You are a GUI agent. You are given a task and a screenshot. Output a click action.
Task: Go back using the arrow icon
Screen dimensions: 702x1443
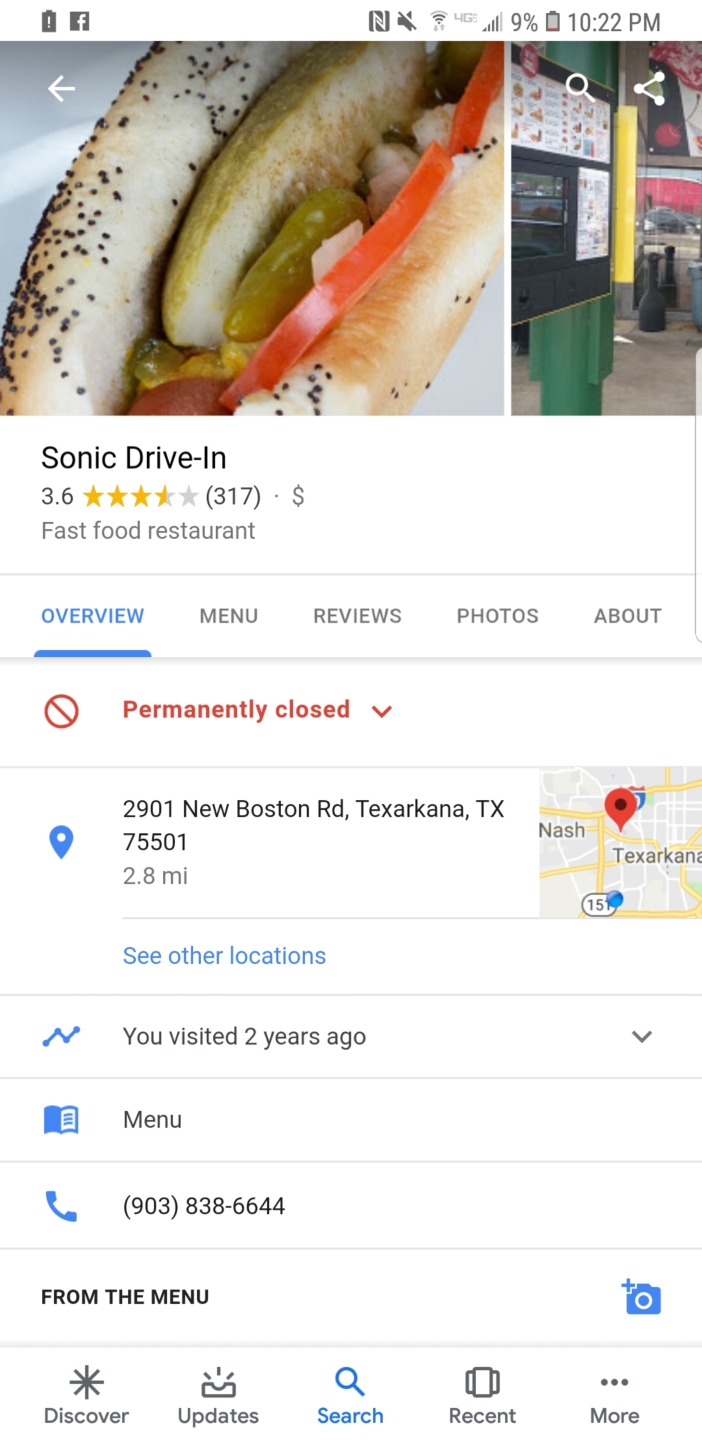[x=61, y=89]
